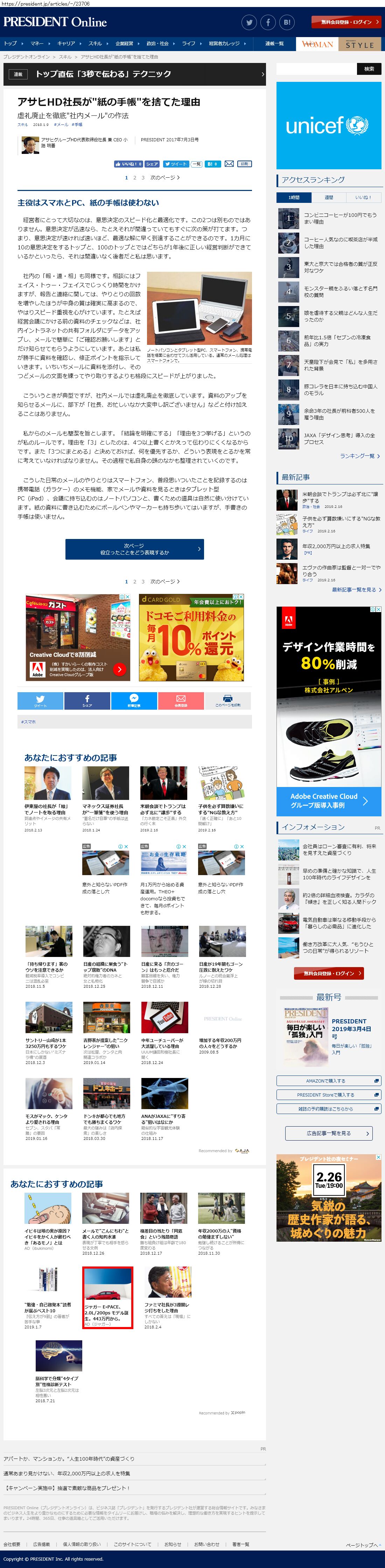The width and height of the screenshot is (385, 1568).
Task: Open the キャリア navigation menu
Action: coord(68,44)
